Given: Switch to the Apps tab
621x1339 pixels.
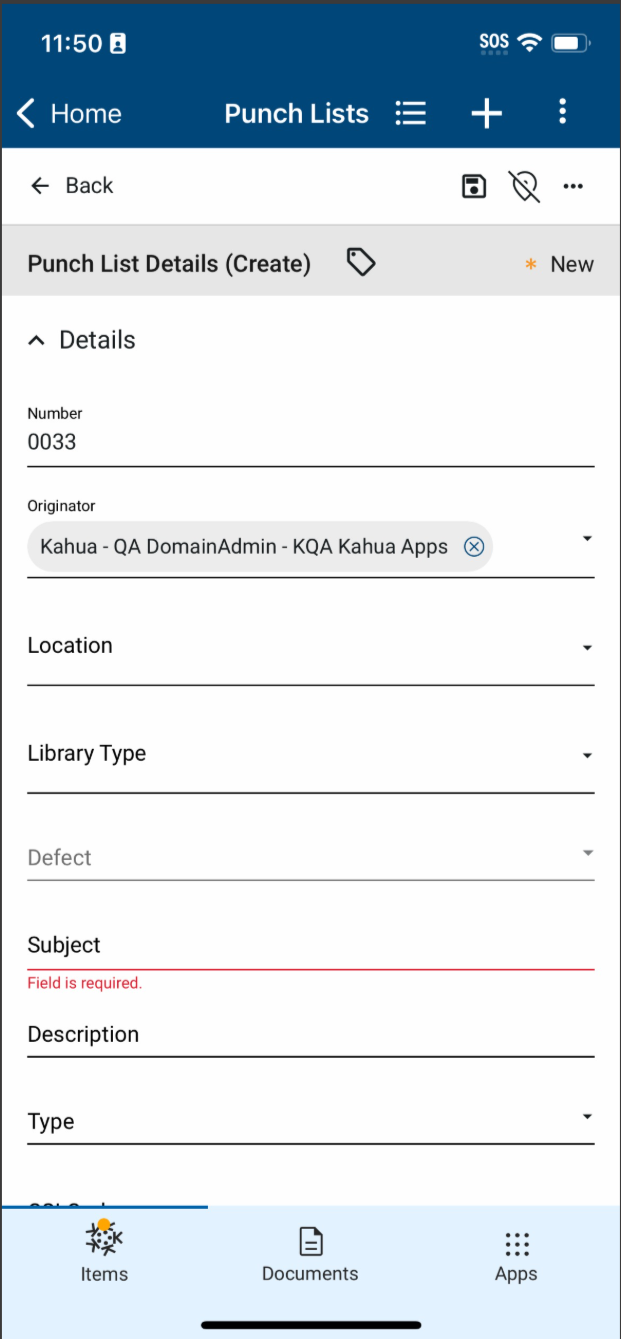Looking at the screenshot, I should point(516,1255).
